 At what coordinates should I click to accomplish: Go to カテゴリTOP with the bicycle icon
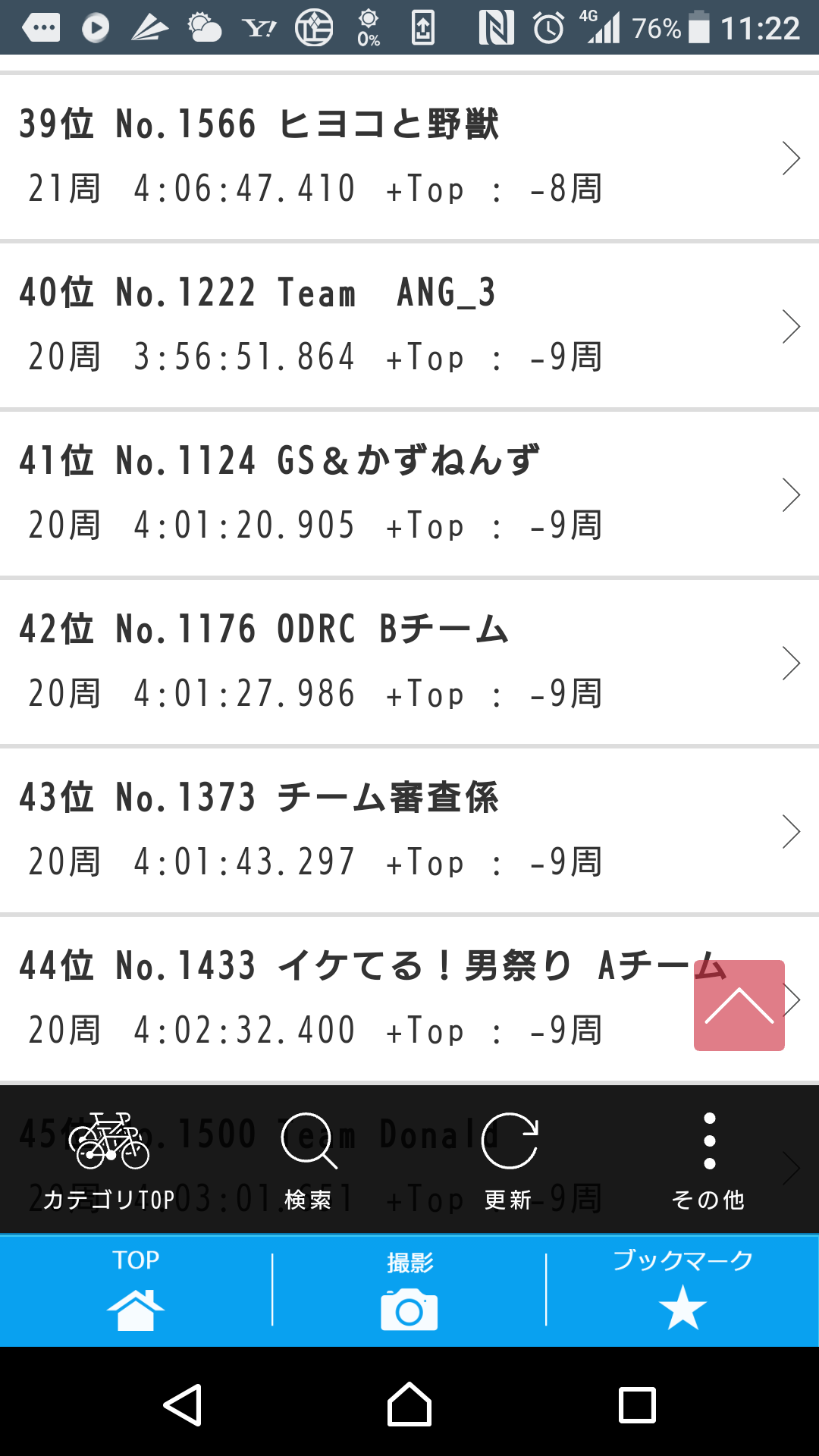[x=109, y=1160]
